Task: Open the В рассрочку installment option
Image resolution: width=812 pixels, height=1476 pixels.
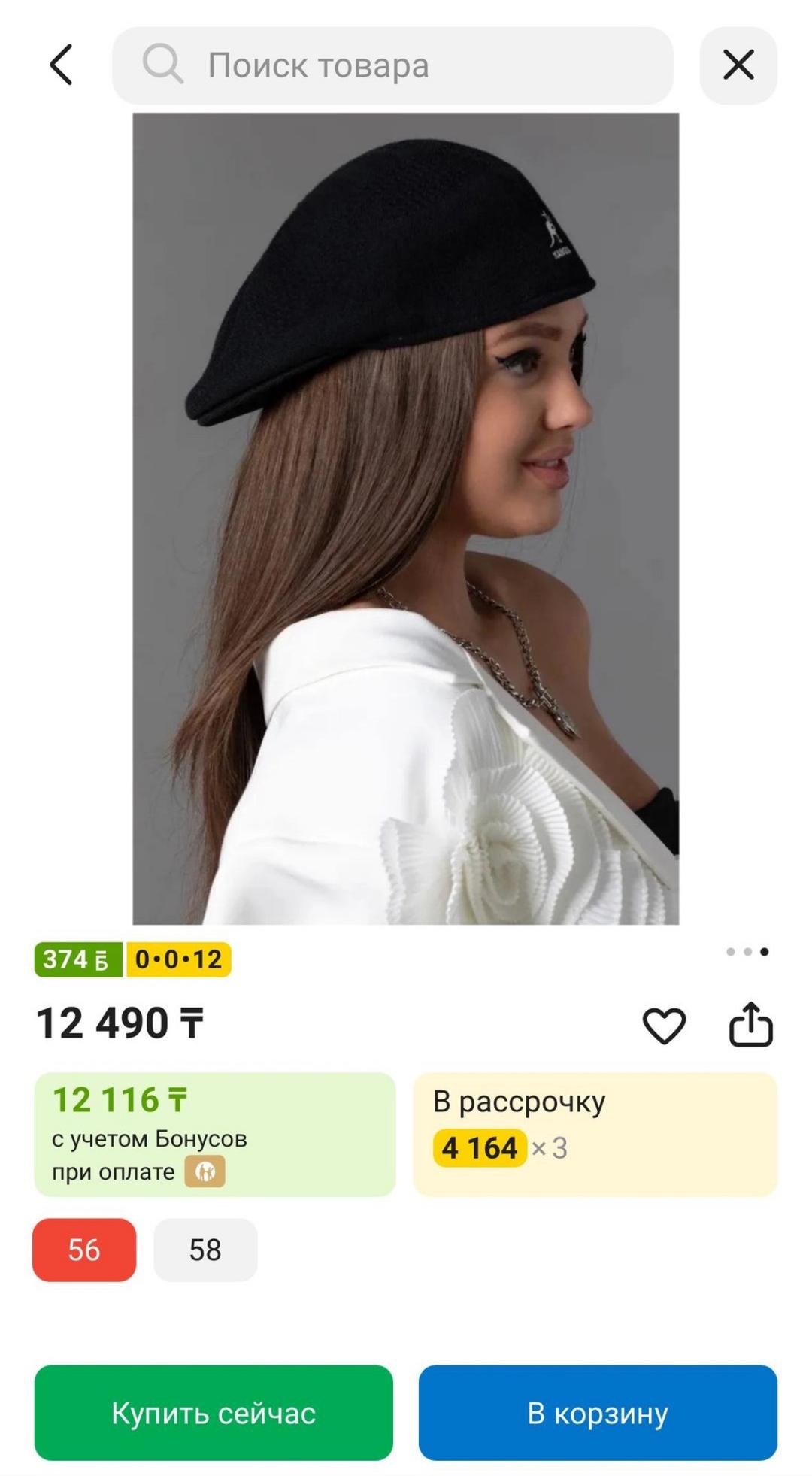Action: [595, 1135]
